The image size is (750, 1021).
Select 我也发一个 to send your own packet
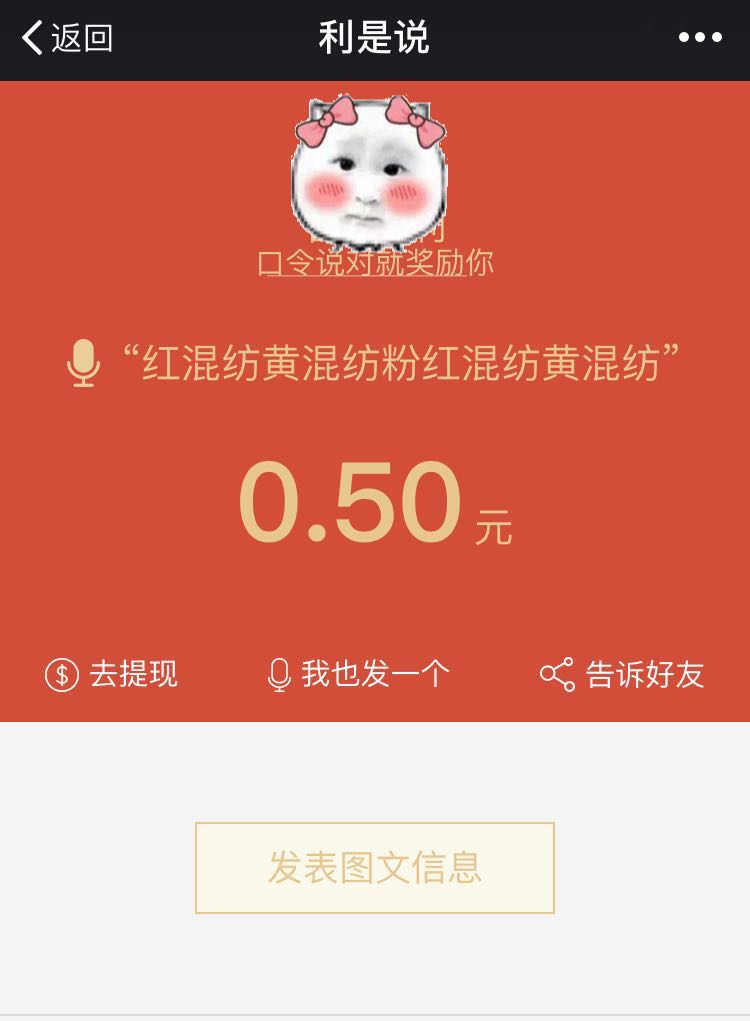[x=376, y=674]
